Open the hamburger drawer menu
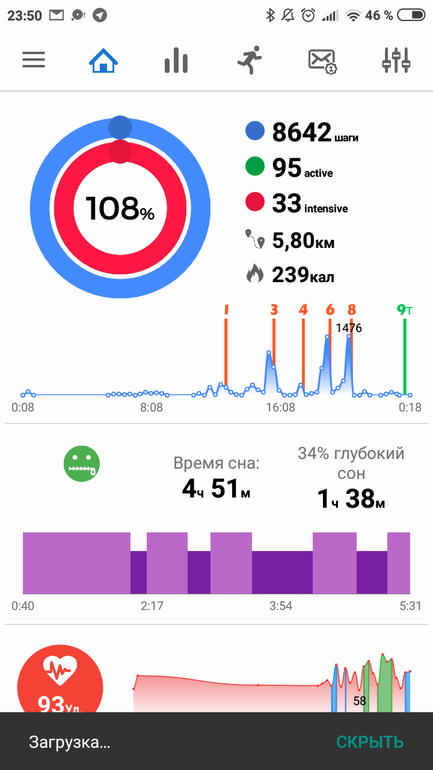Viewport: 433px width, 770px height. (33, 60)
